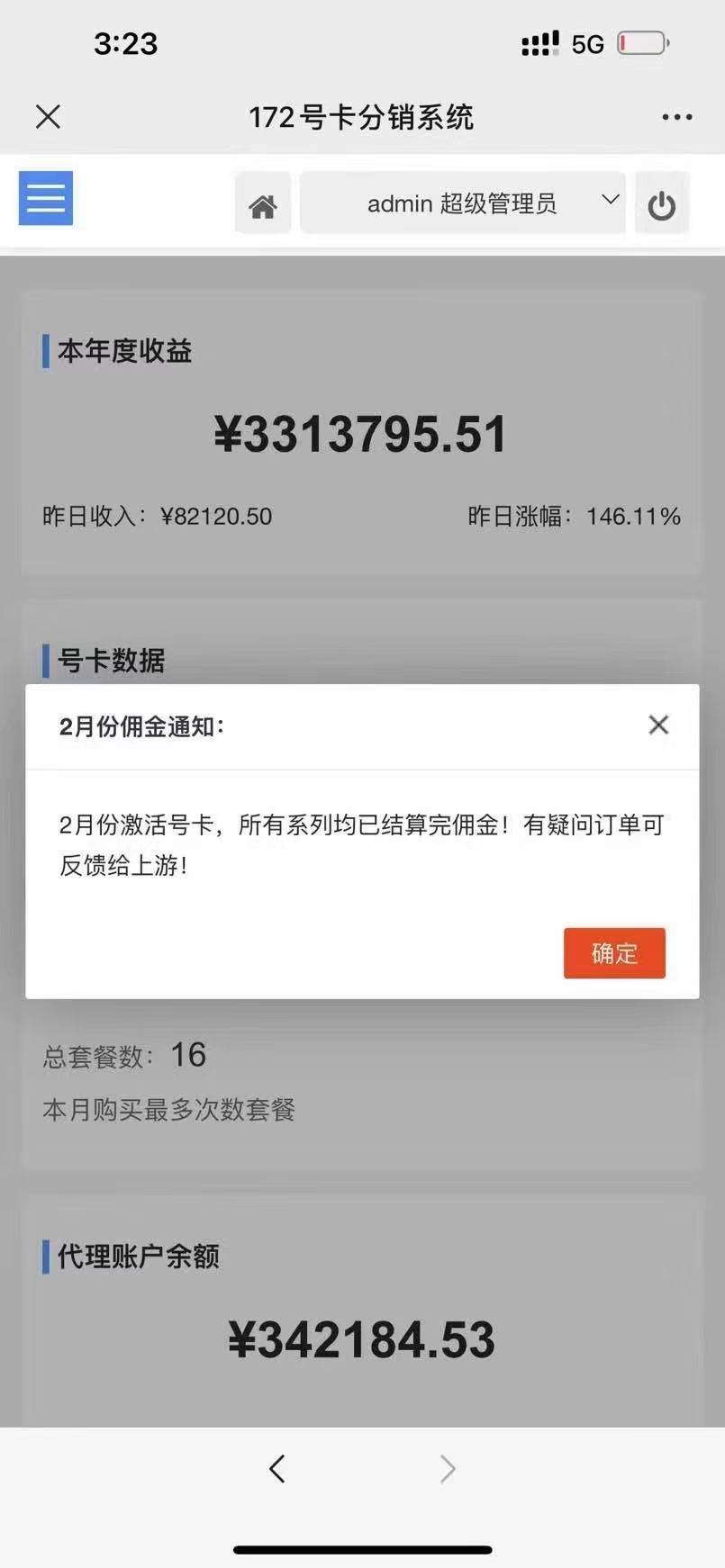
Task: Close the 172号卡分销系统 web page
Action: (48, 116)
